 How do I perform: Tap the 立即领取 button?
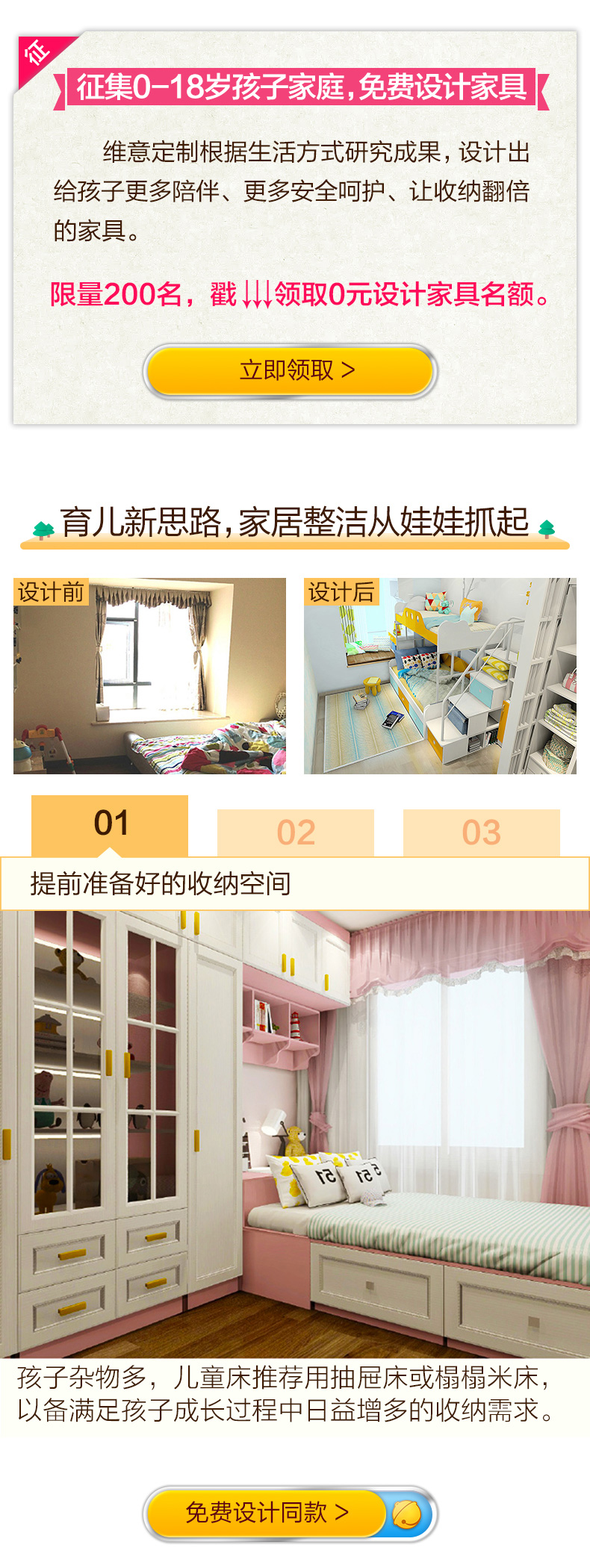pyautogui.click(x=290, y=370)
